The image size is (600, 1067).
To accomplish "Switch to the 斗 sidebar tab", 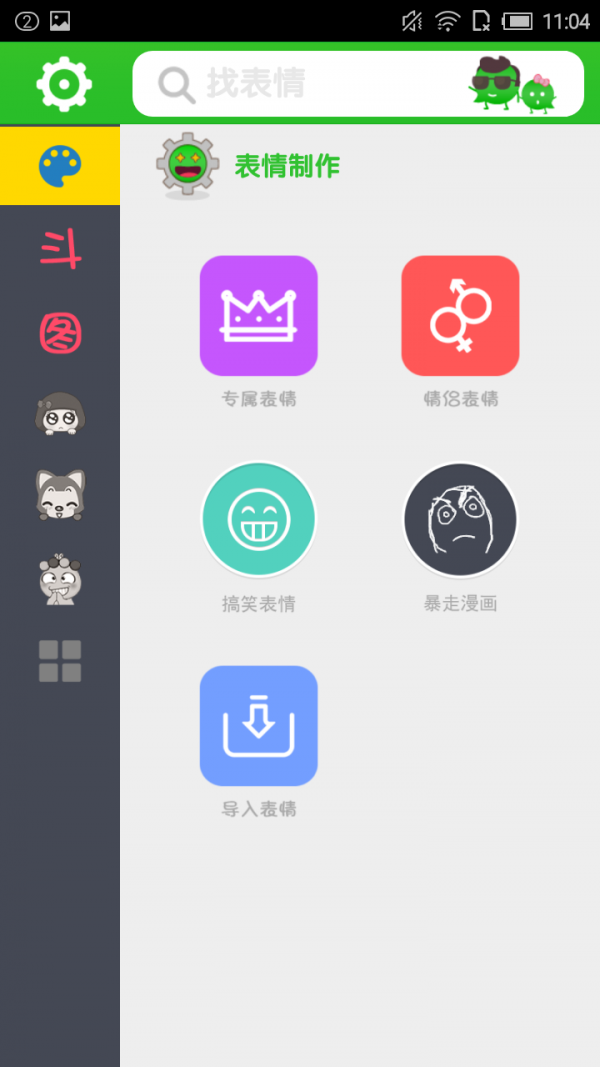I will [60, 249].
